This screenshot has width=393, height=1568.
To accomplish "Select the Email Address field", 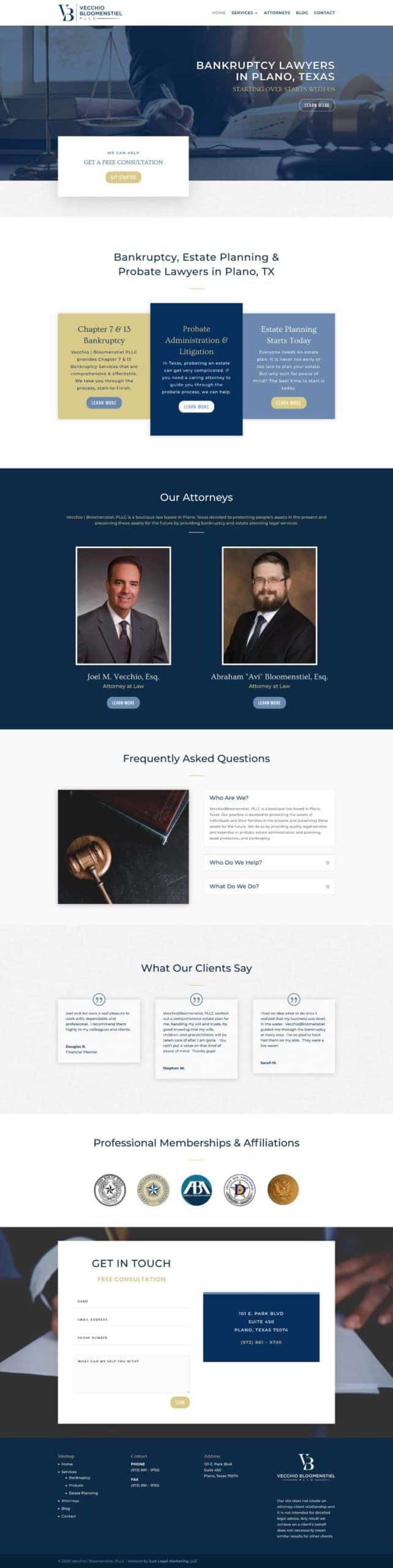I will click(131, 1320).
